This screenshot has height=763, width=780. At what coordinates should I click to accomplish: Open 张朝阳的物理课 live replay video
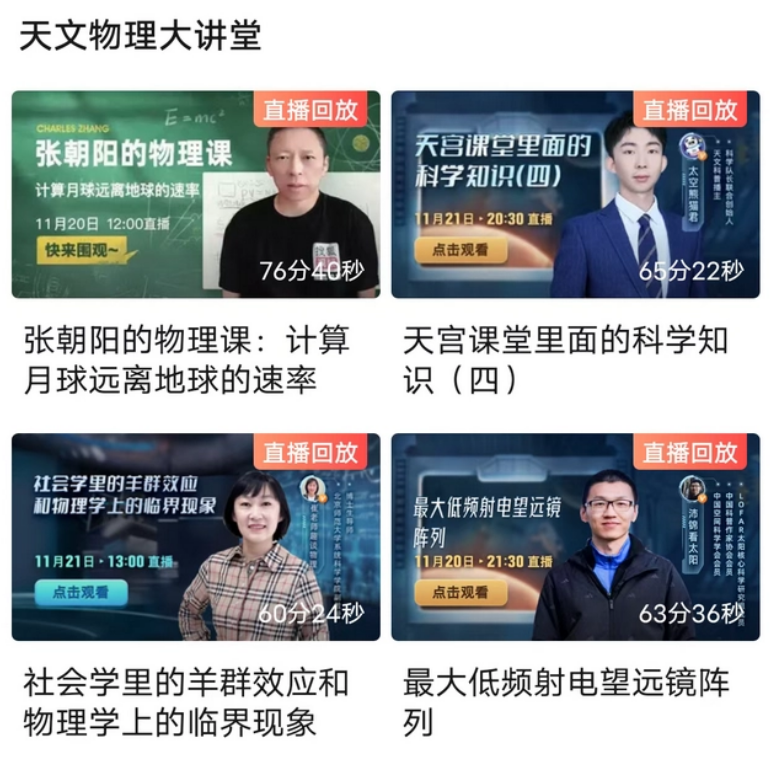195,195
